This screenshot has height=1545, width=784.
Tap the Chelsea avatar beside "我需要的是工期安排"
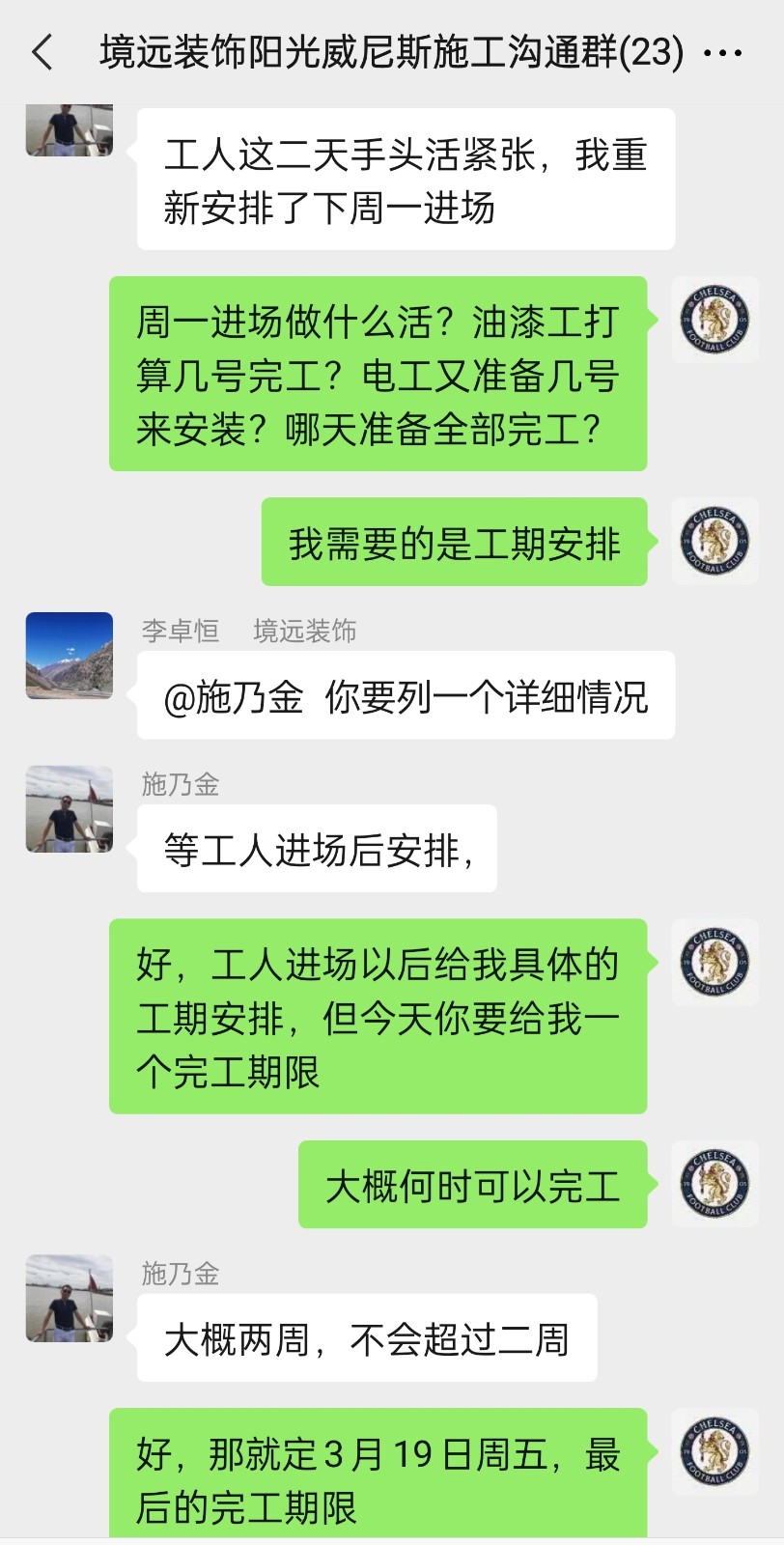(x=714, y=542)
